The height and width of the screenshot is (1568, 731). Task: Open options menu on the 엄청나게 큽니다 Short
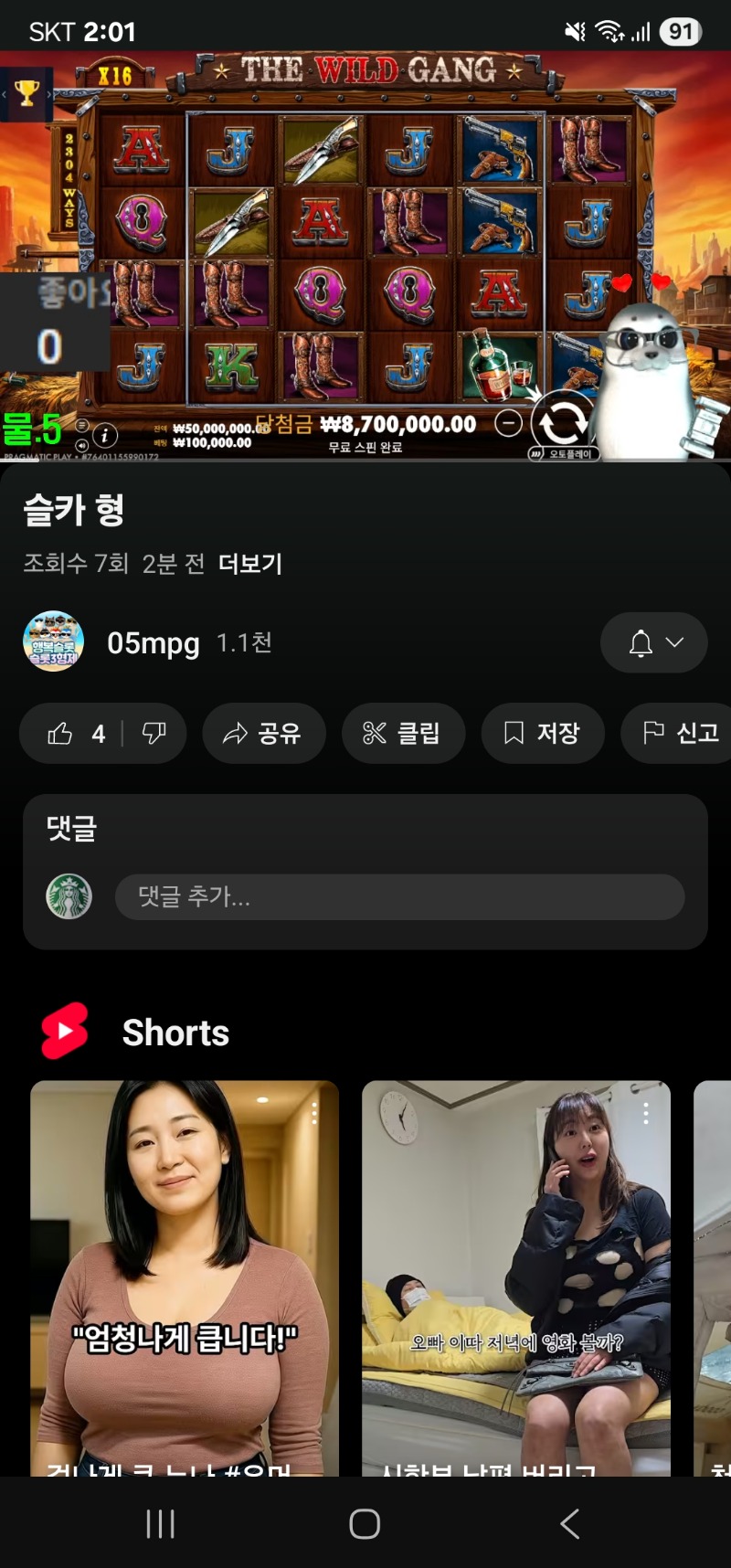pyautogui.click(x=314, y=1113)
